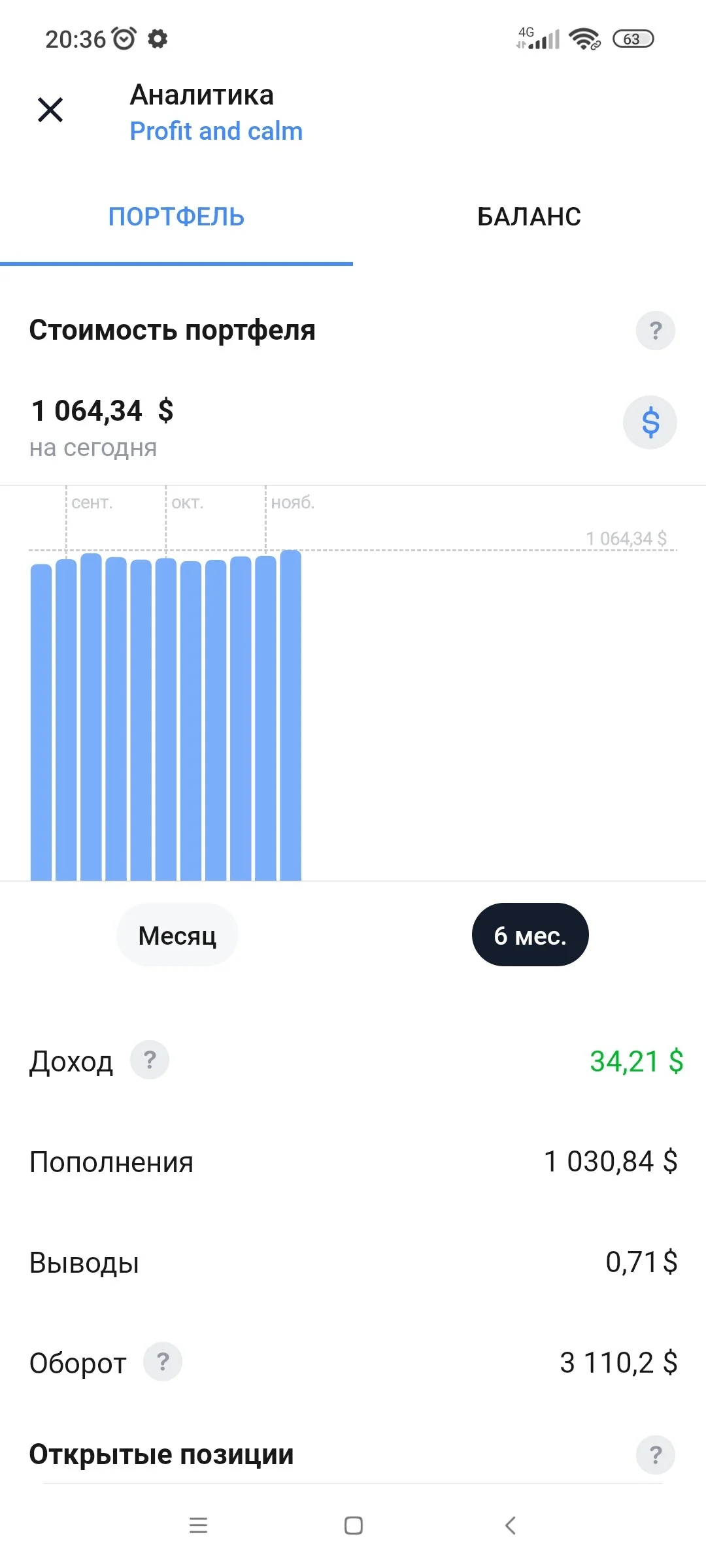Go to the home screen
The height and width of the screenshot is (1568, 706).
[354, 1526]
